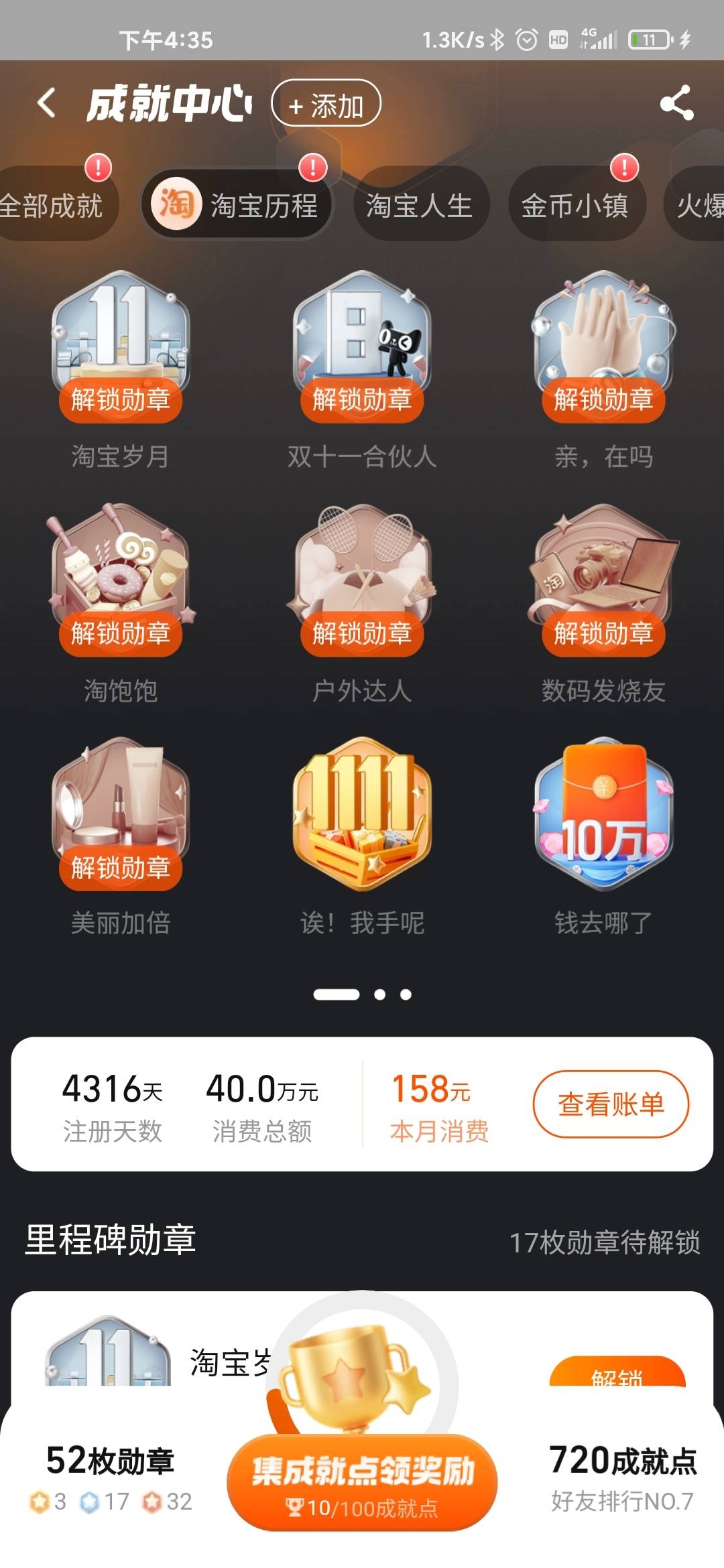Open 17枚勋章待解锁 list

click(605, 1242)
